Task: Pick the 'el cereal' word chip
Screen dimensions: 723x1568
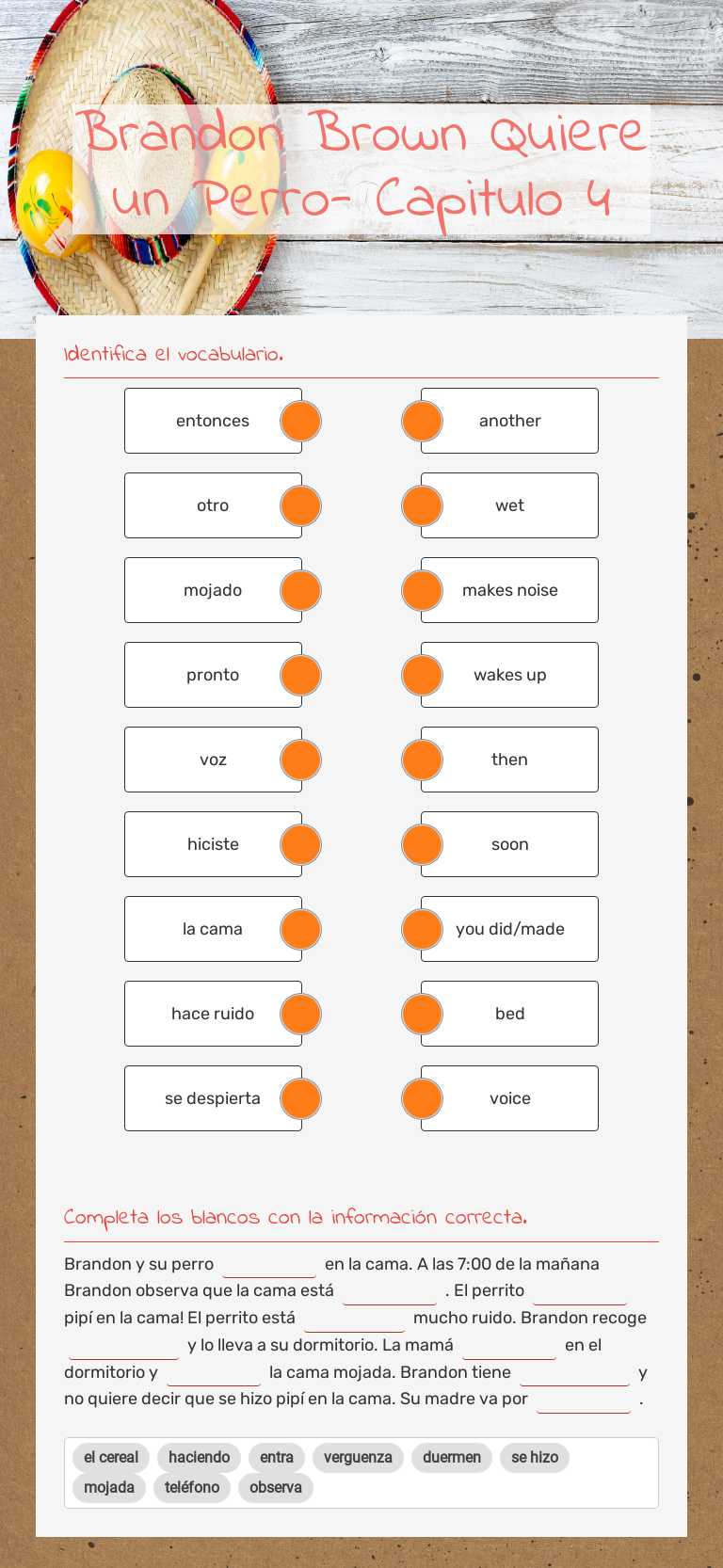Action: (111, 1458)
